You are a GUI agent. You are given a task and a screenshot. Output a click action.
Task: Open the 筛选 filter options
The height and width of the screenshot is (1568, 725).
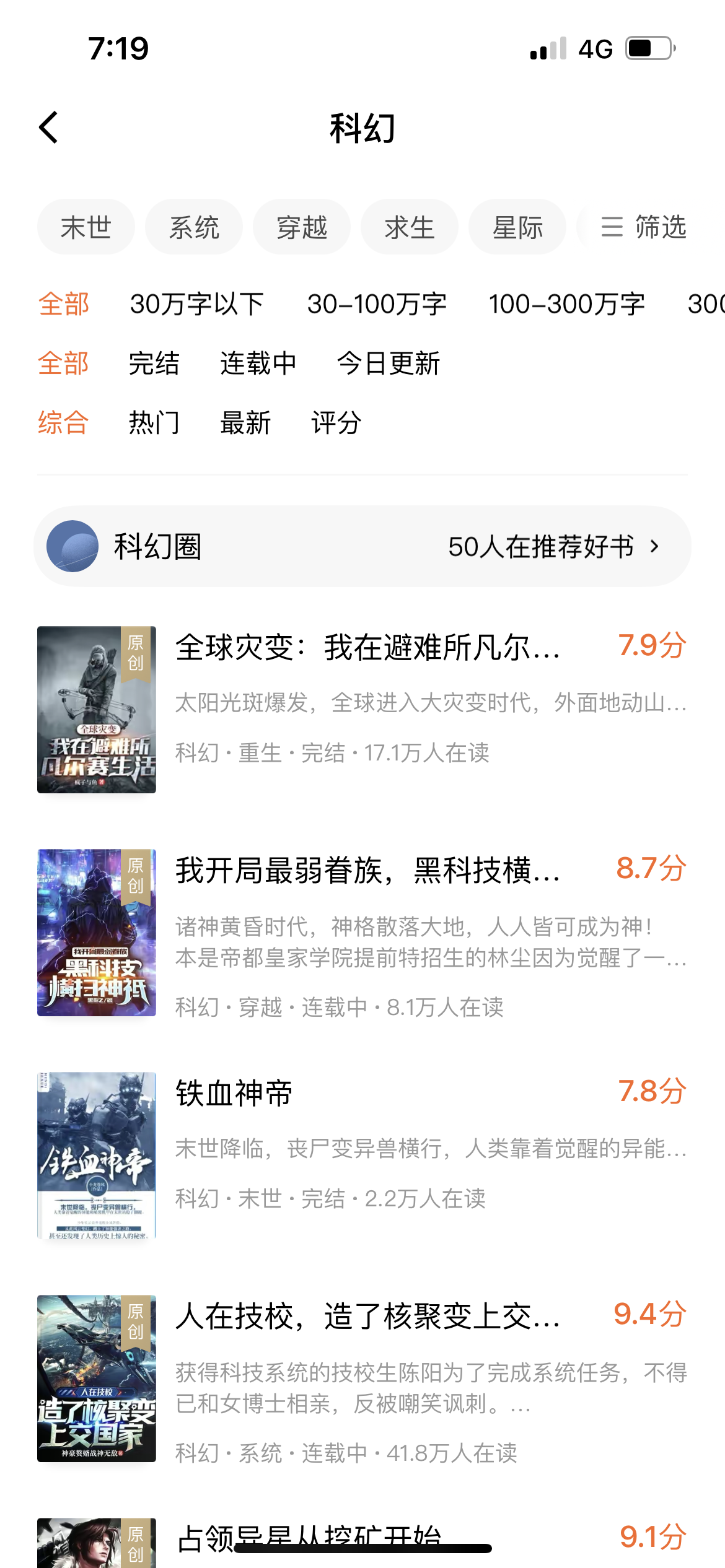point(643,227)
